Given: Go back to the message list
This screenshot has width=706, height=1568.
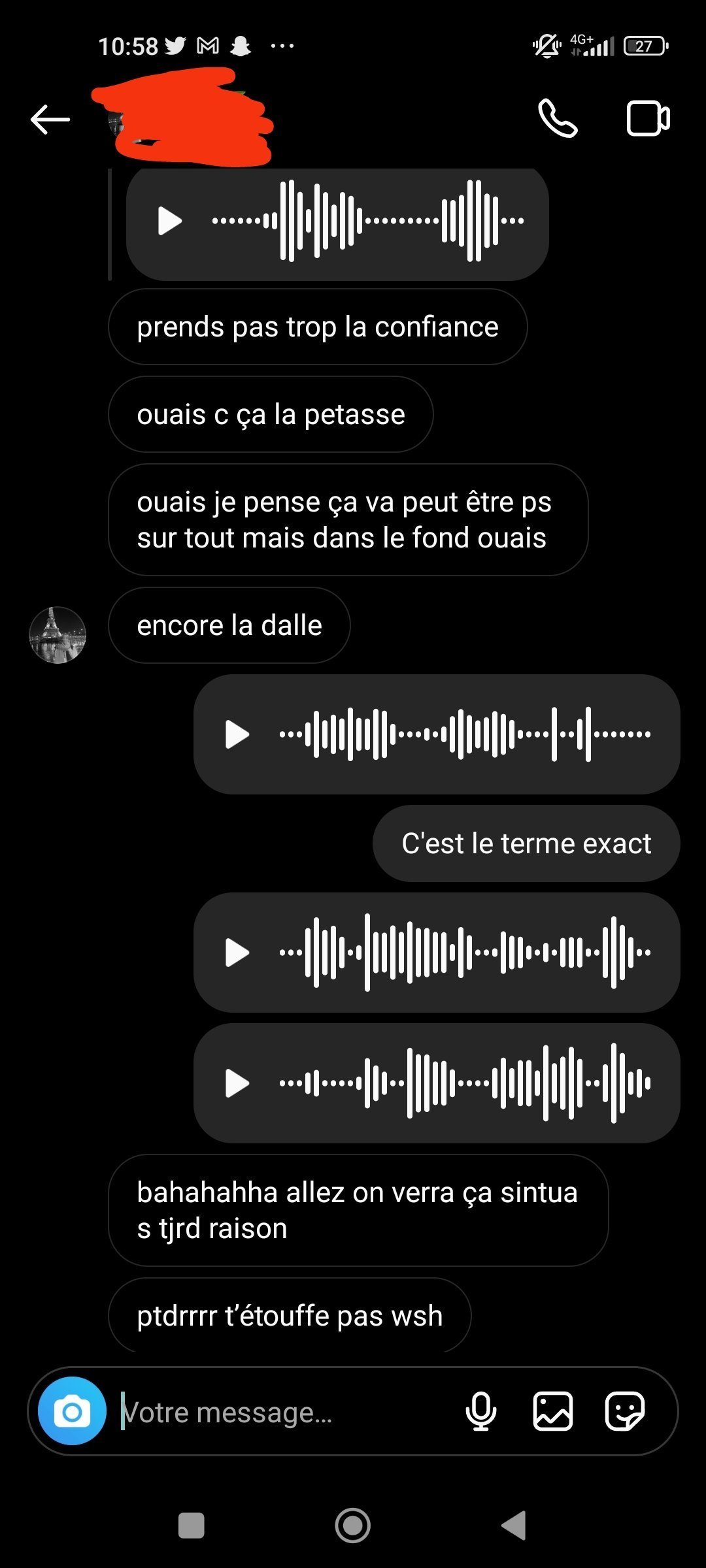Looking at the screenshot, I should pos(50,120).
